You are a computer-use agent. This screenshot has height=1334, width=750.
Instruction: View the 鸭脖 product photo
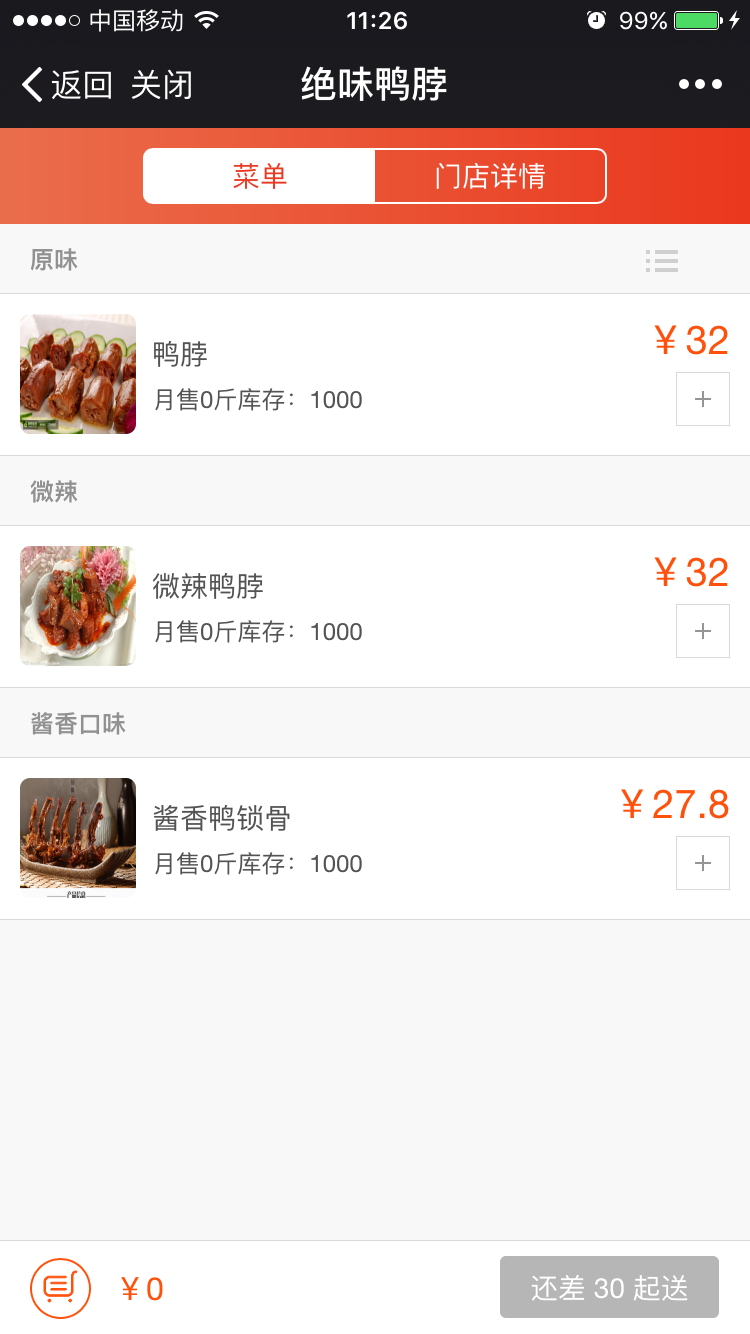click(x=78, y=374)
